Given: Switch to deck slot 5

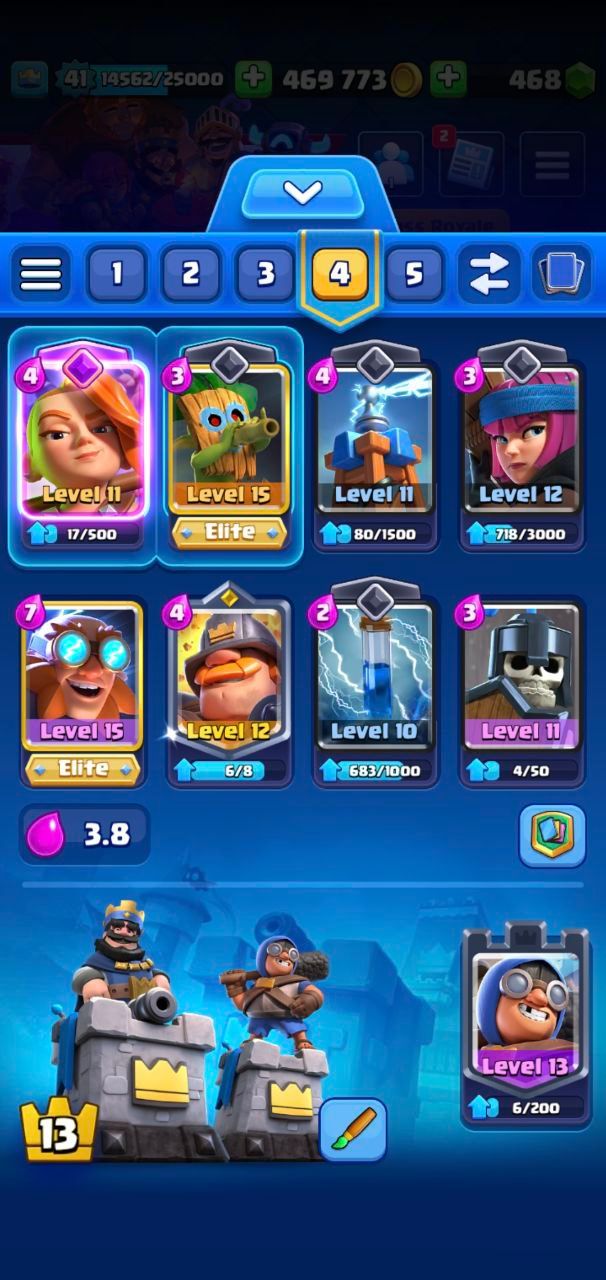Looking at the screenshot, I should [414, 273].
